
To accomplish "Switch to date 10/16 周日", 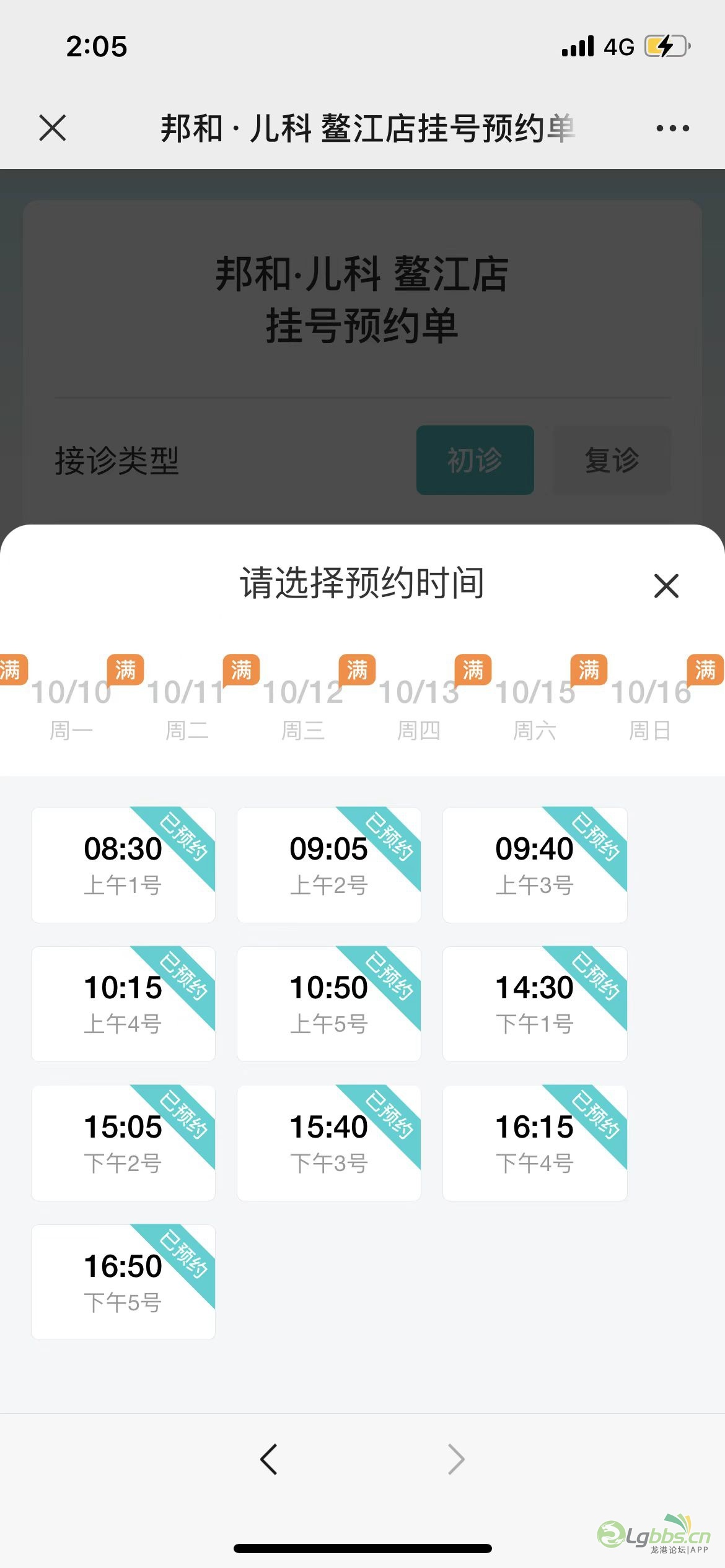I will point(650,709).
